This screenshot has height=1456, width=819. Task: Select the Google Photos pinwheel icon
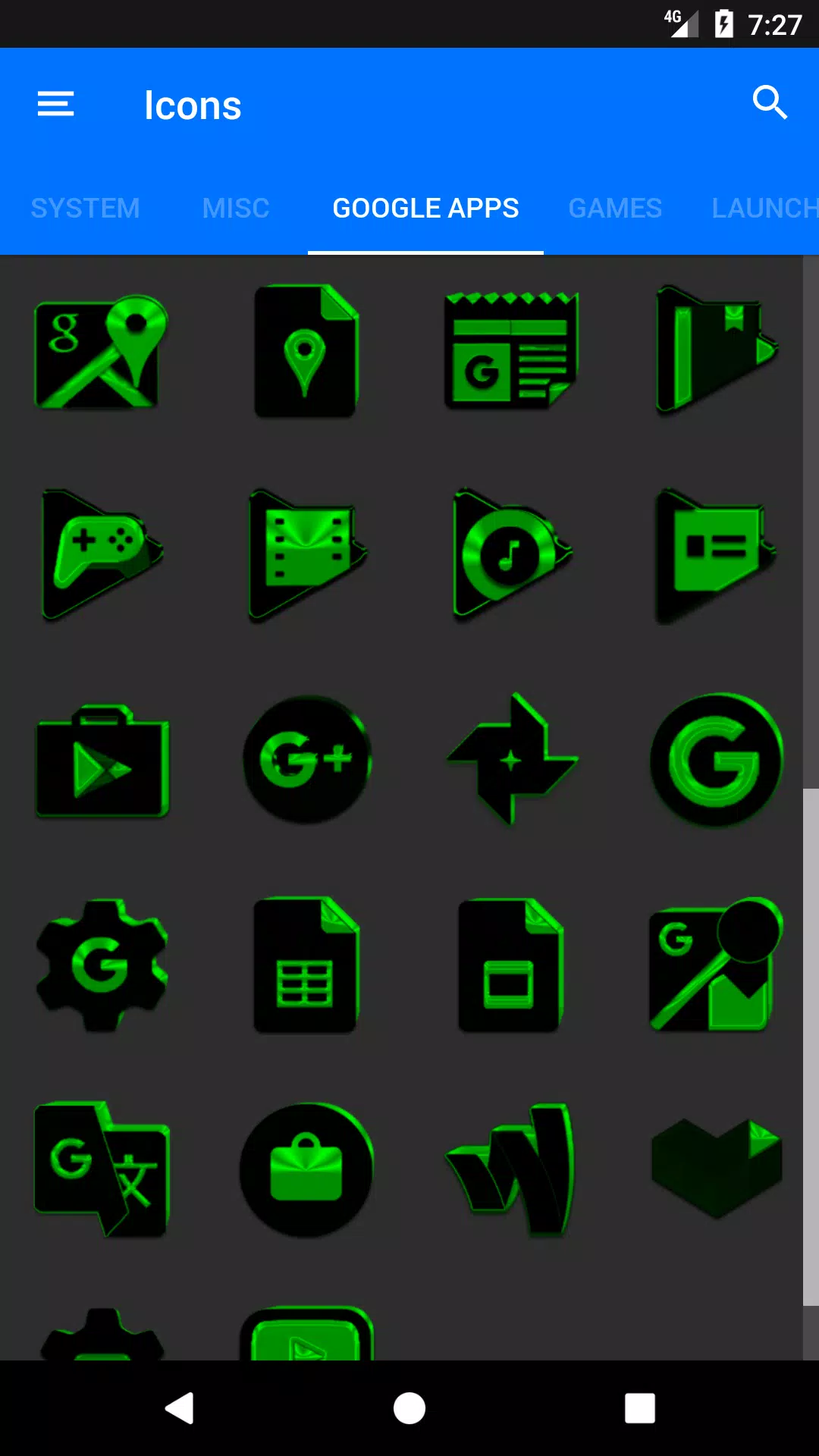coord(510,760)
